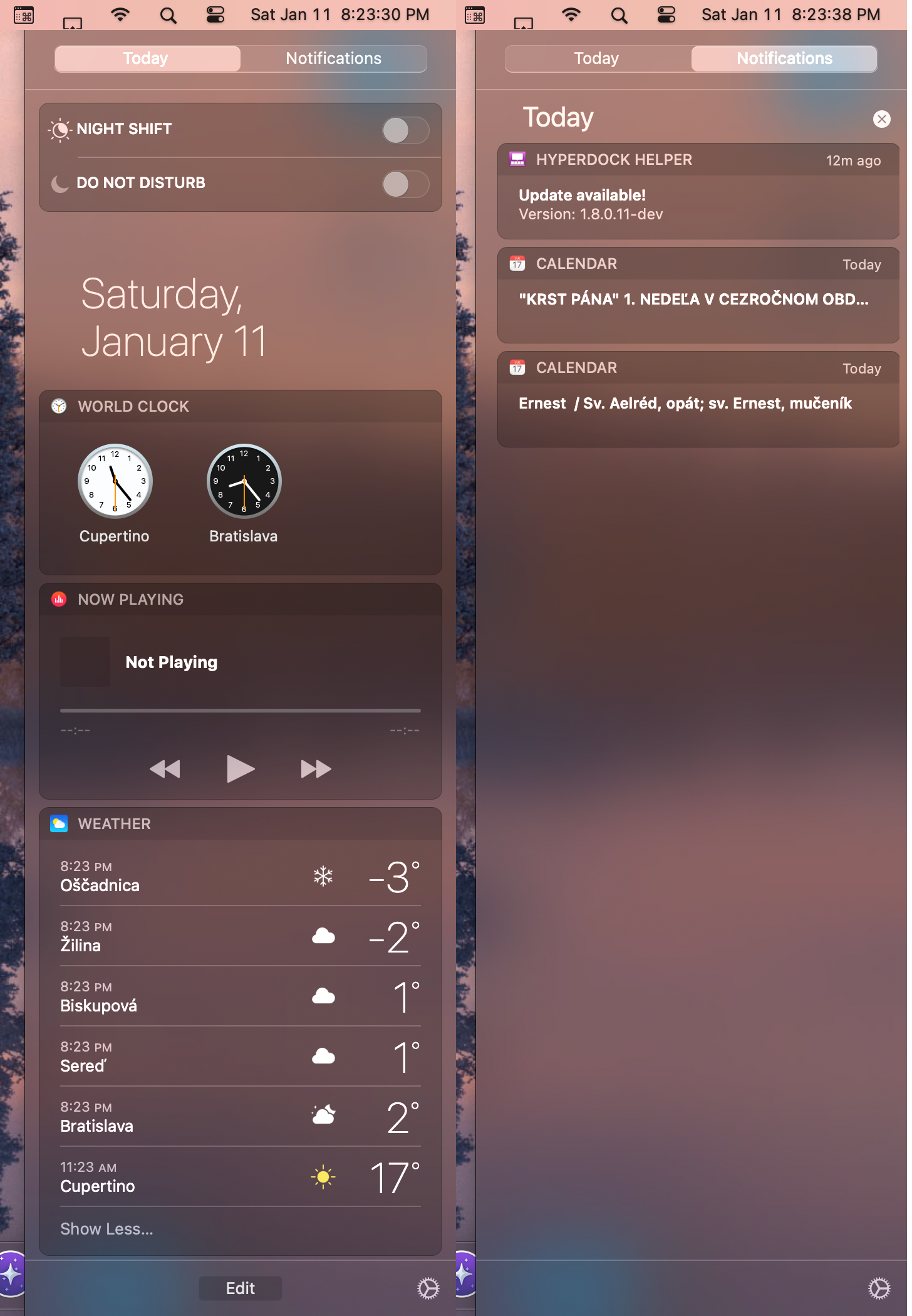Image resolution: width=912 pixels, height=1316 pixels.
Task: Enable Night Shift switch
Action: pyautogui.click(x=405, y=130)
